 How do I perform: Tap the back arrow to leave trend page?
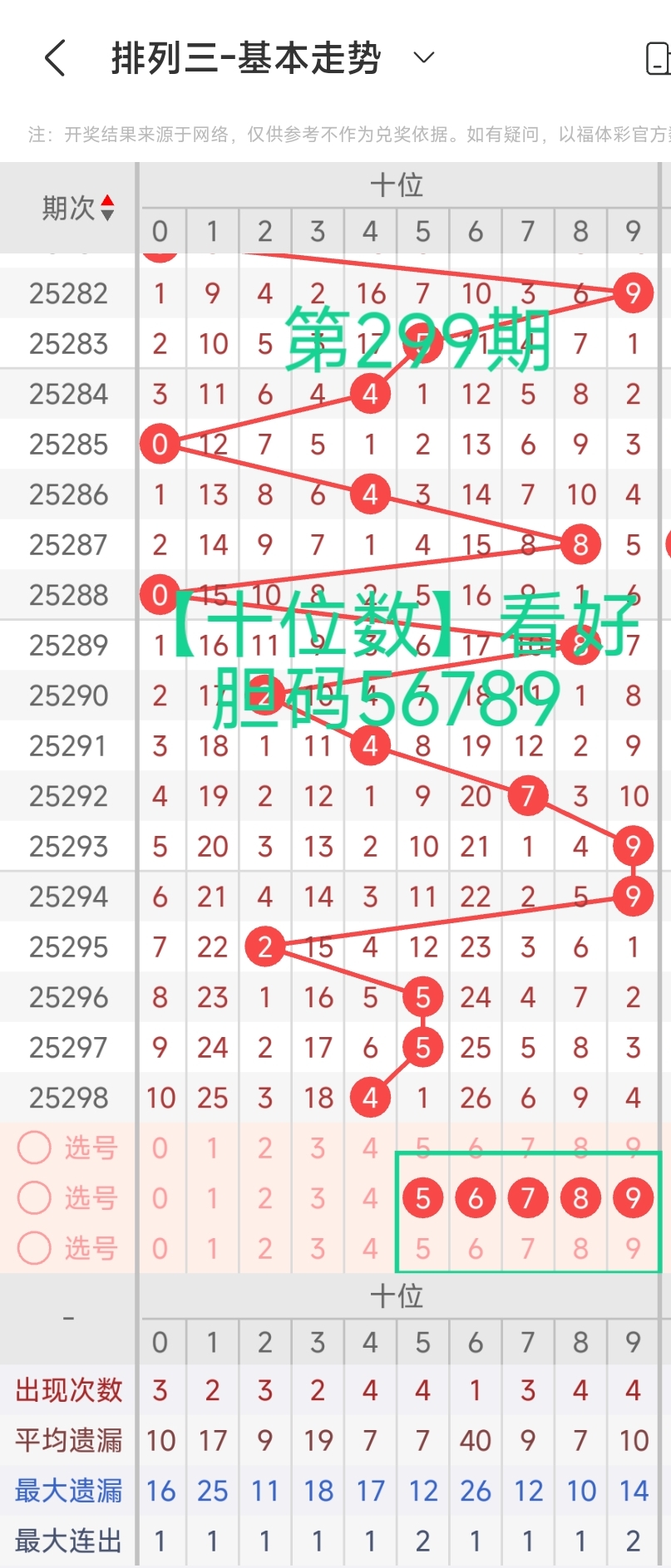(x=54, y=57)
